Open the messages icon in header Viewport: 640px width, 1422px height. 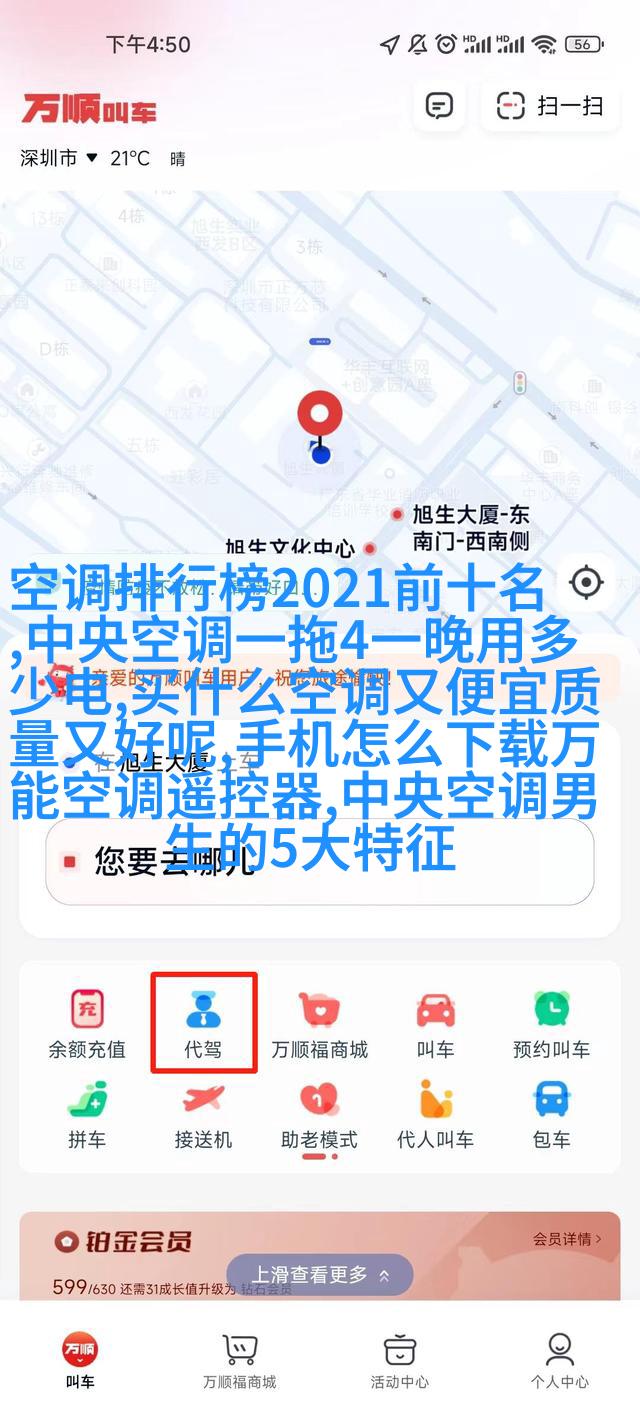(439, 106)
